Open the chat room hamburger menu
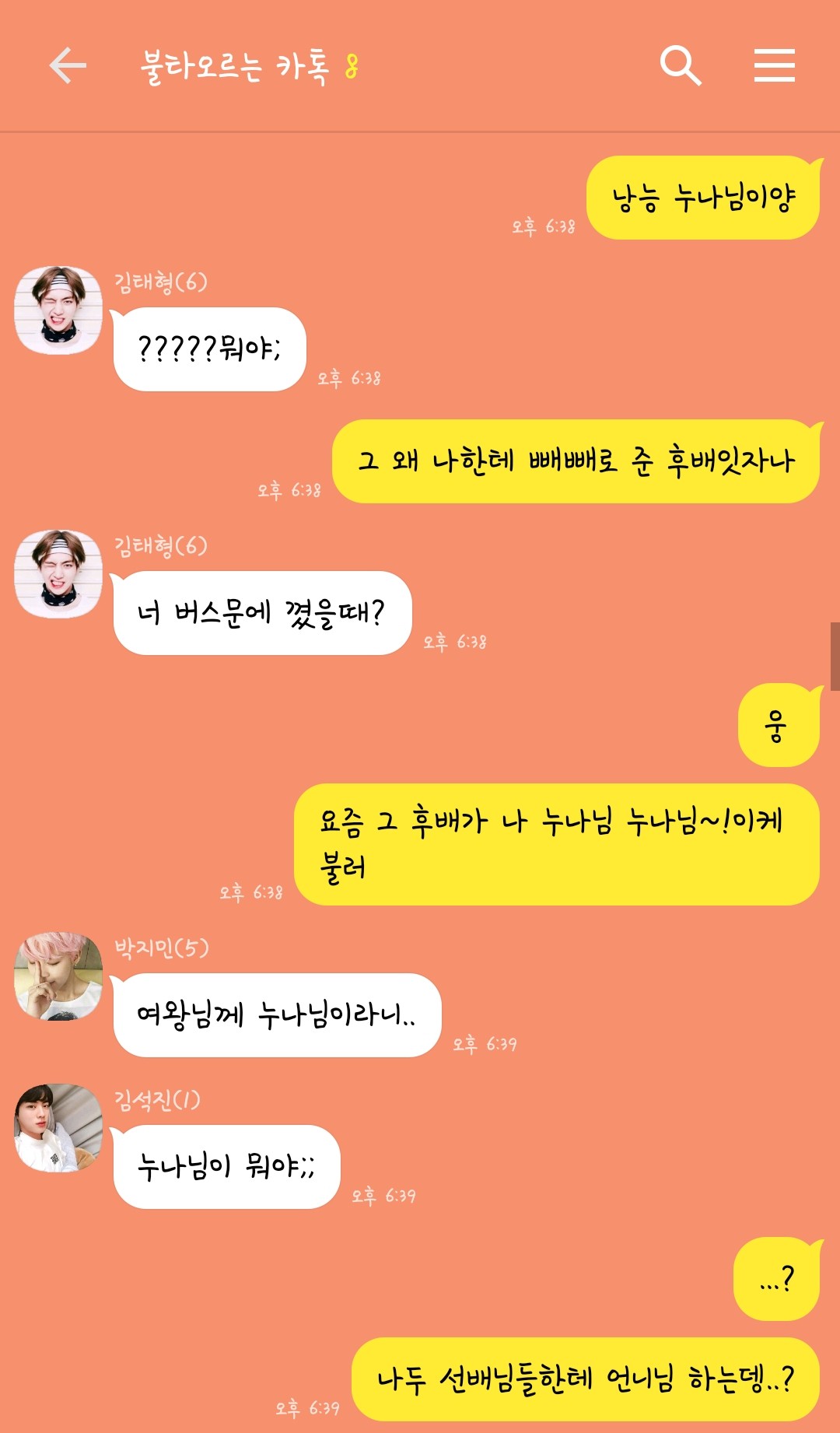The width and height of the screenshot is (840, 1433). (x=774, y=65)
